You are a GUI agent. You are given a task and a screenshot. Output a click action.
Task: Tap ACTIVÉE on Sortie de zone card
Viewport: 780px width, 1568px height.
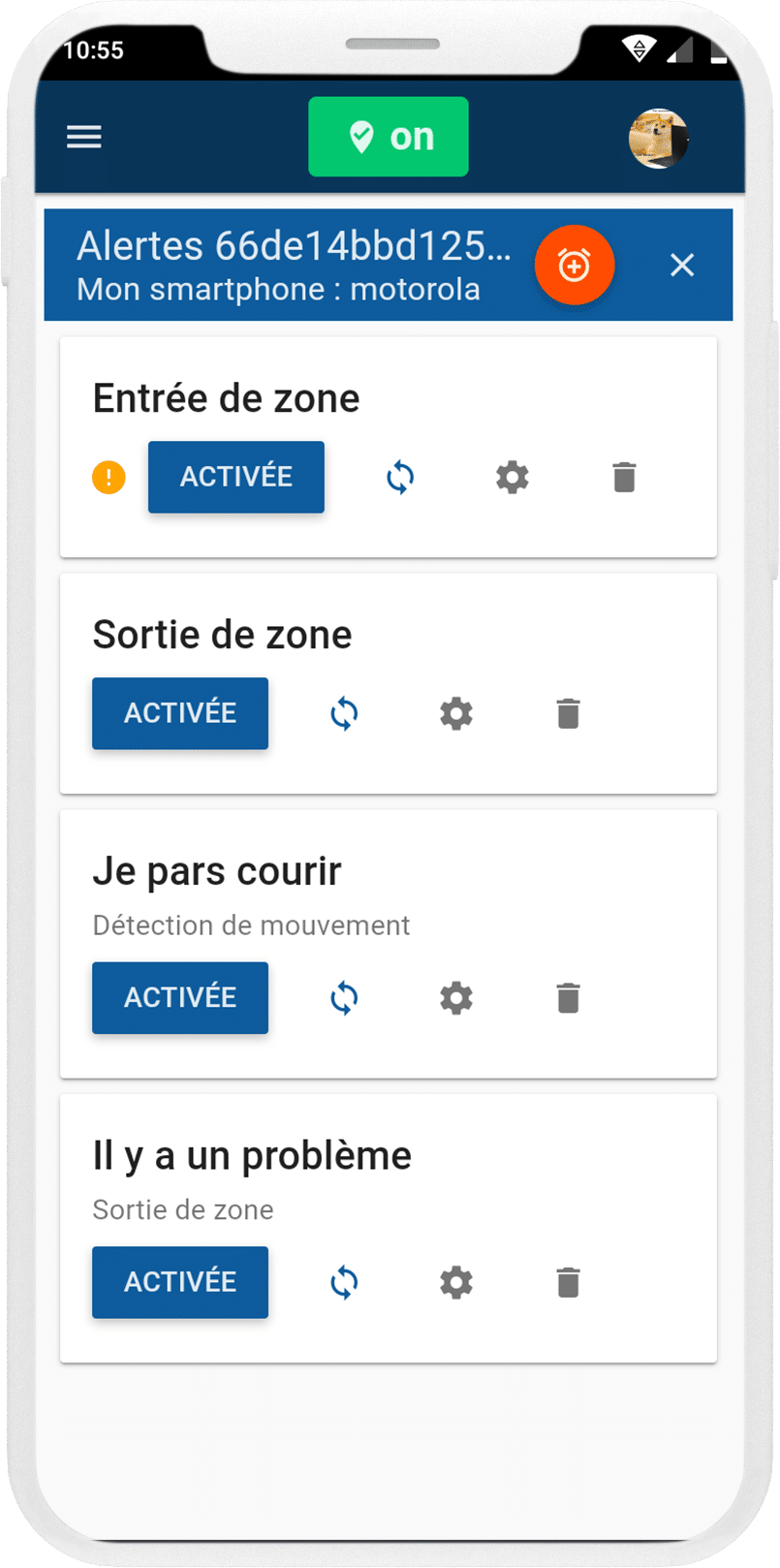pos(180,713)
